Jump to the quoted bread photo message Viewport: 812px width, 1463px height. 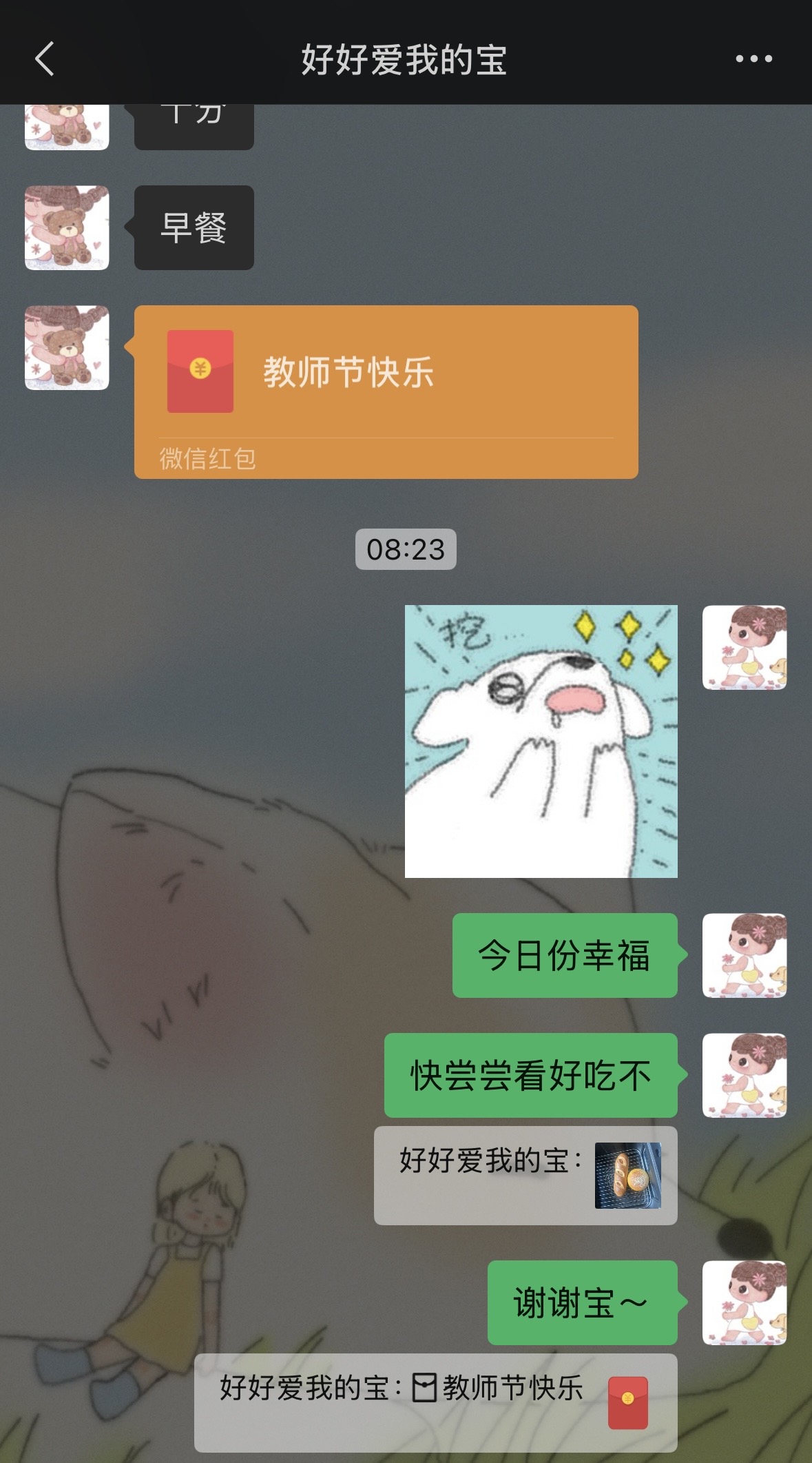pos(525,1176)
